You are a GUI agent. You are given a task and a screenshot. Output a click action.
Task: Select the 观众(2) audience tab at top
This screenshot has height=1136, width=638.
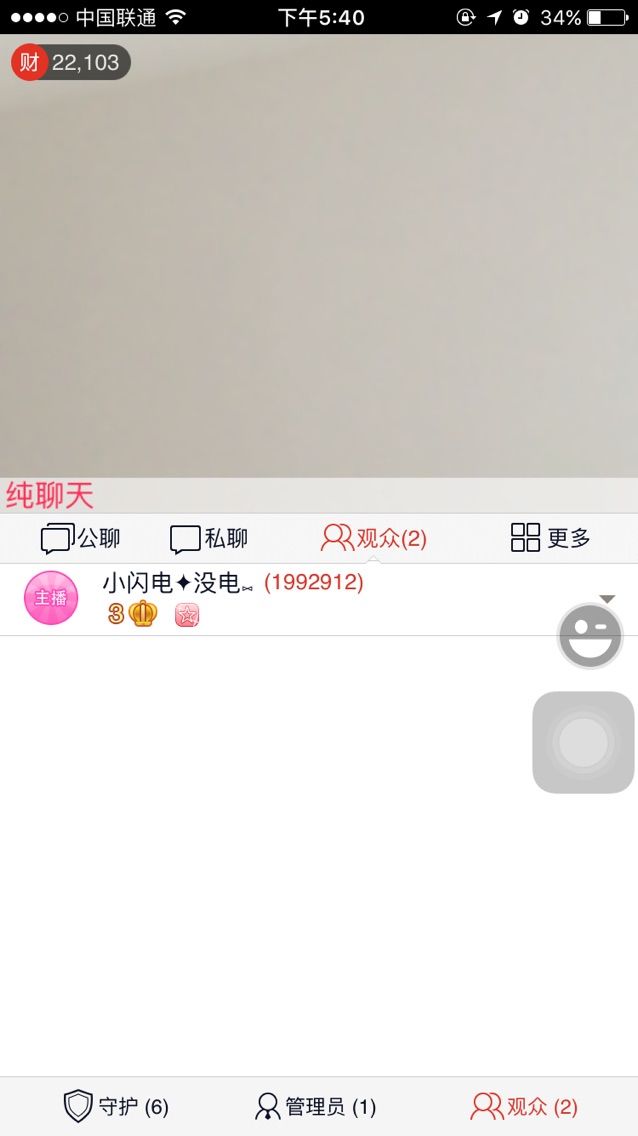373,538
